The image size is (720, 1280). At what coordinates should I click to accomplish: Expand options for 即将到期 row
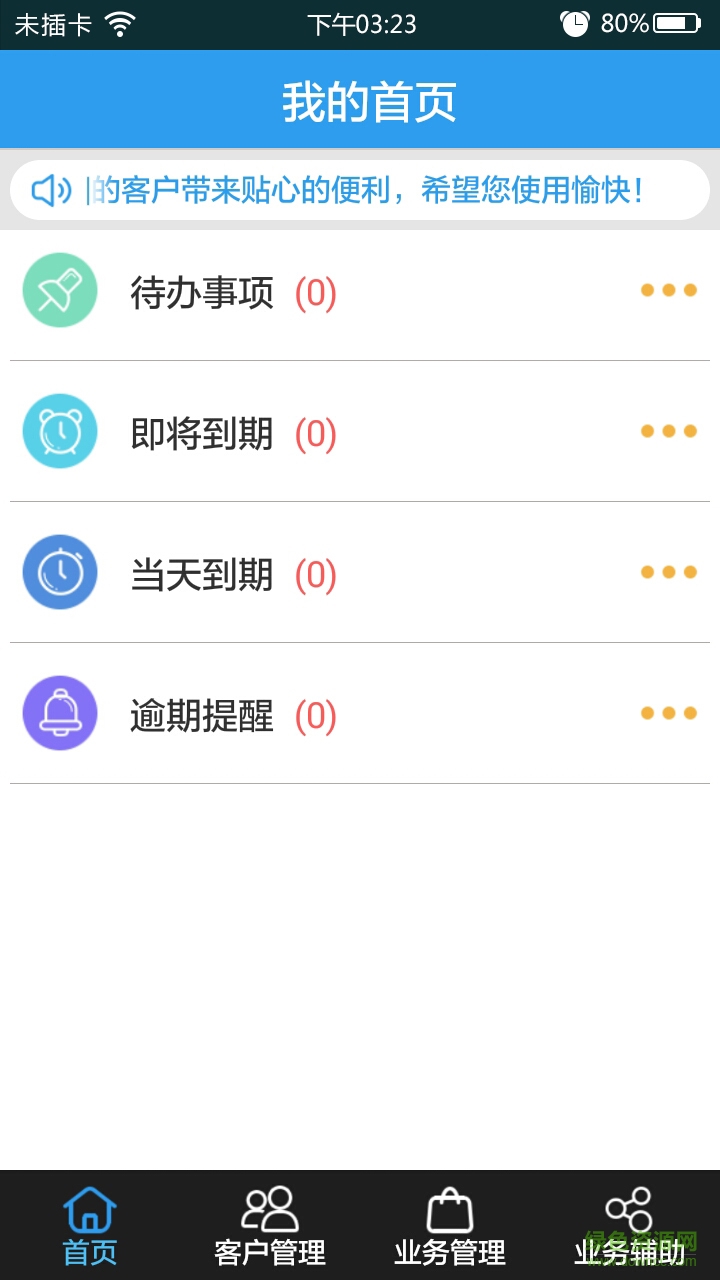click(668, 431)
